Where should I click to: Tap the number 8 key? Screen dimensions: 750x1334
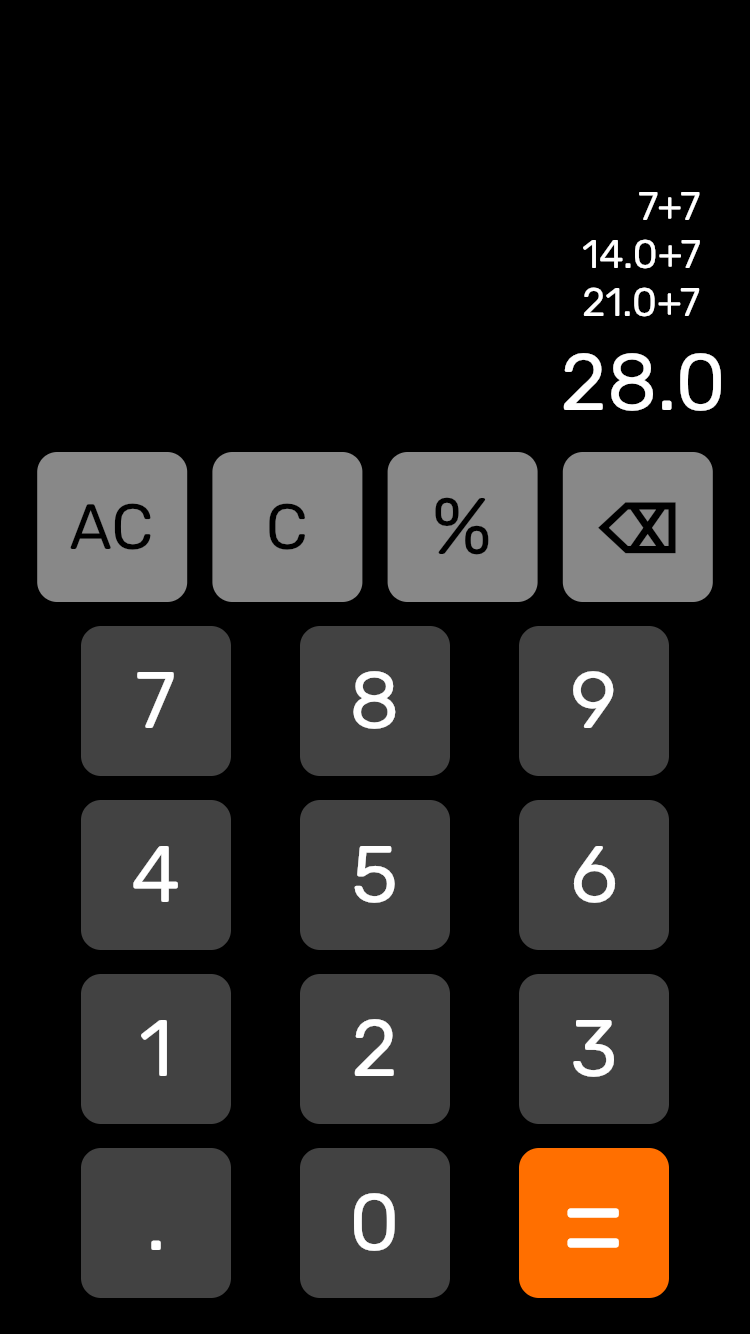coord(375,700)
